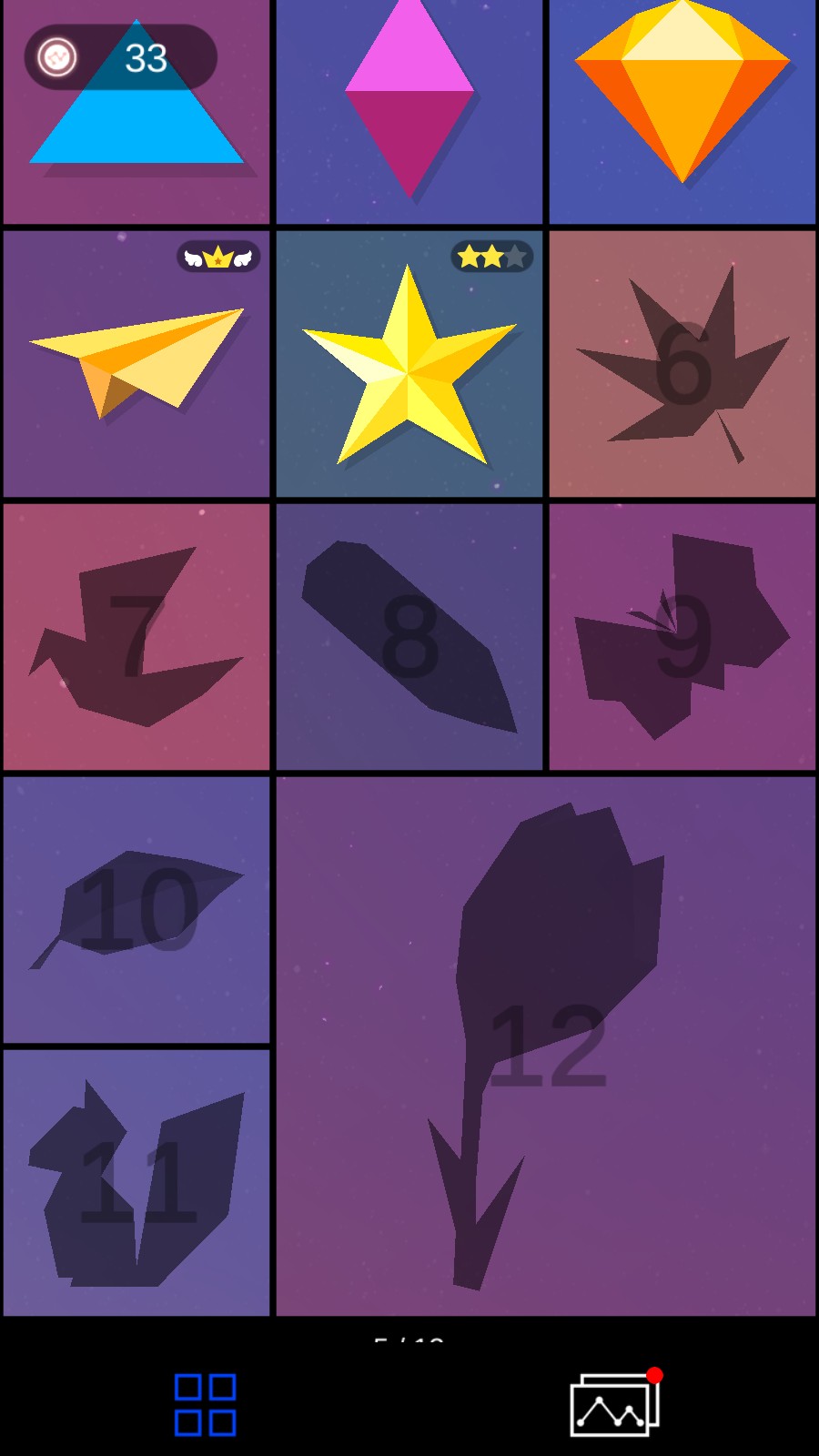Play the yellow star puzzle
The height and width of the screenshot is (1456, 819).
click(x=409, y=364)
